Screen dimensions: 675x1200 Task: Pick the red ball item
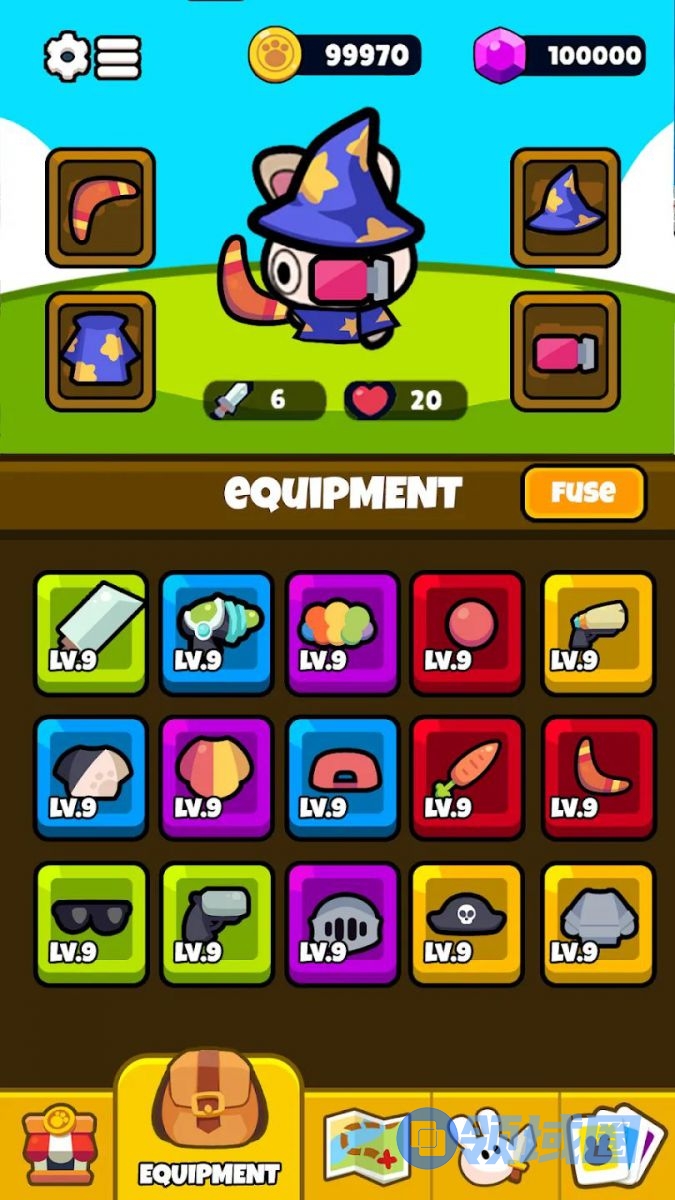pos(467,632)
